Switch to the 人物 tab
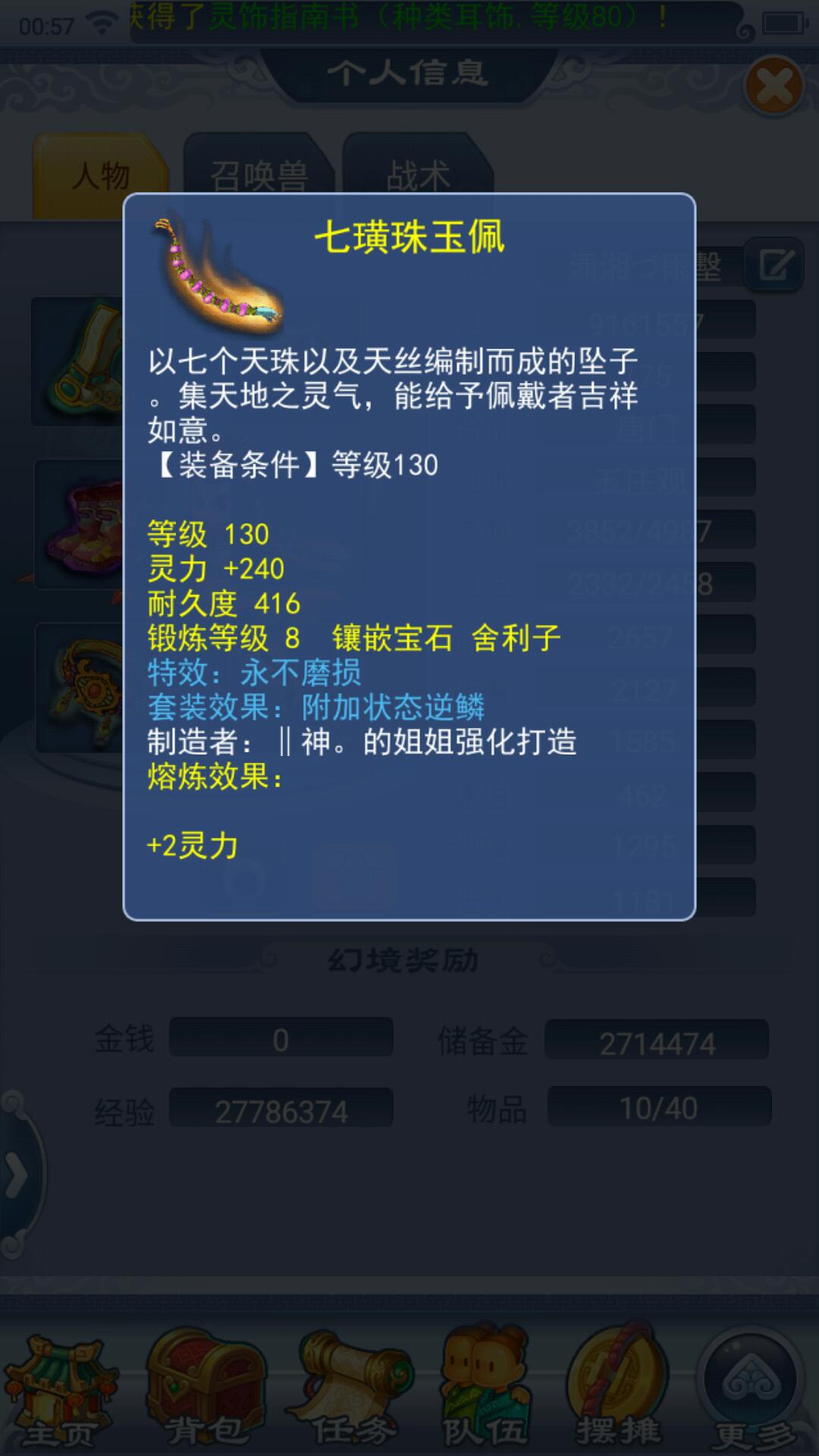Viewport: 819px width, 1456px height. pos(100,175)
